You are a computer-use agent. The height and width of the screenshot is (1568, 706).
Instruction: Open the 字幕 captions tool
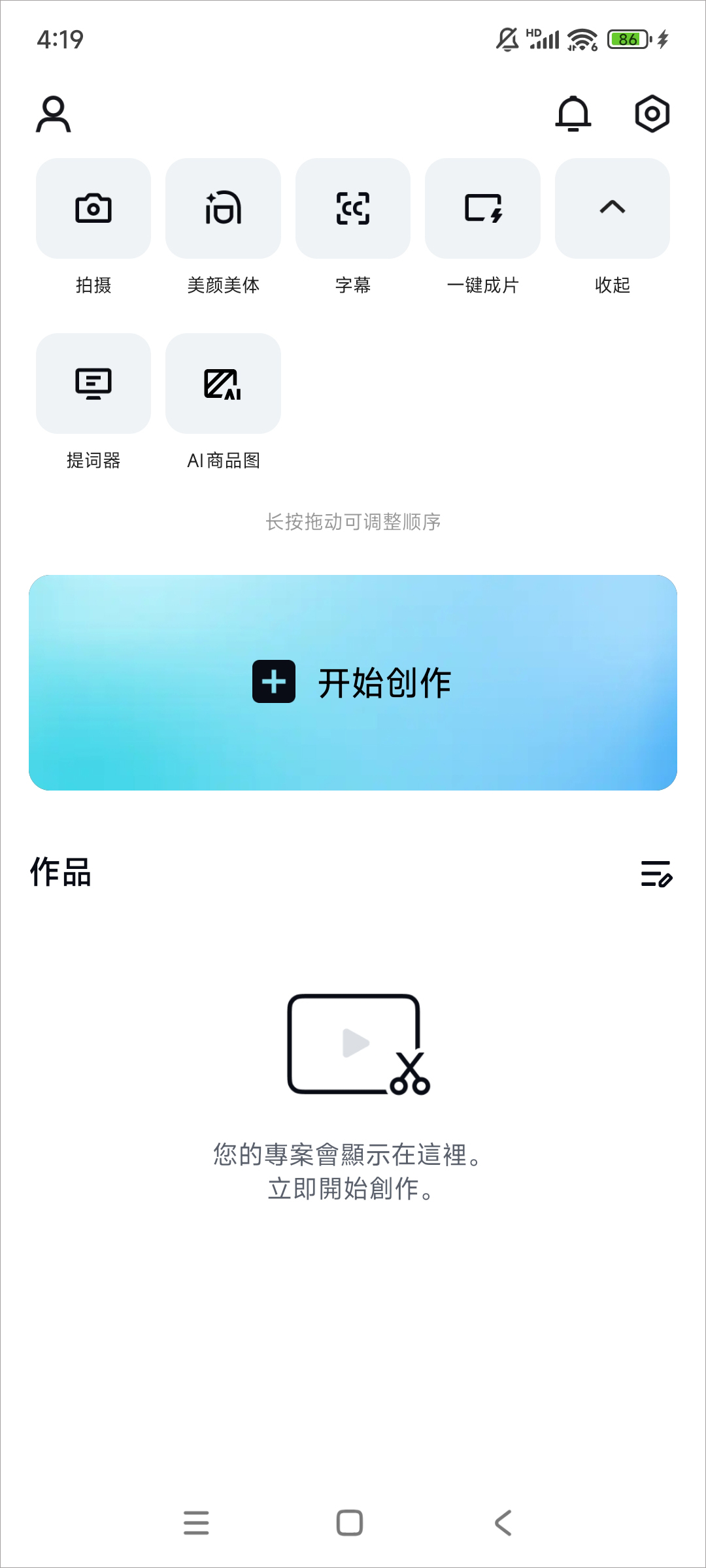coord(353,209)
